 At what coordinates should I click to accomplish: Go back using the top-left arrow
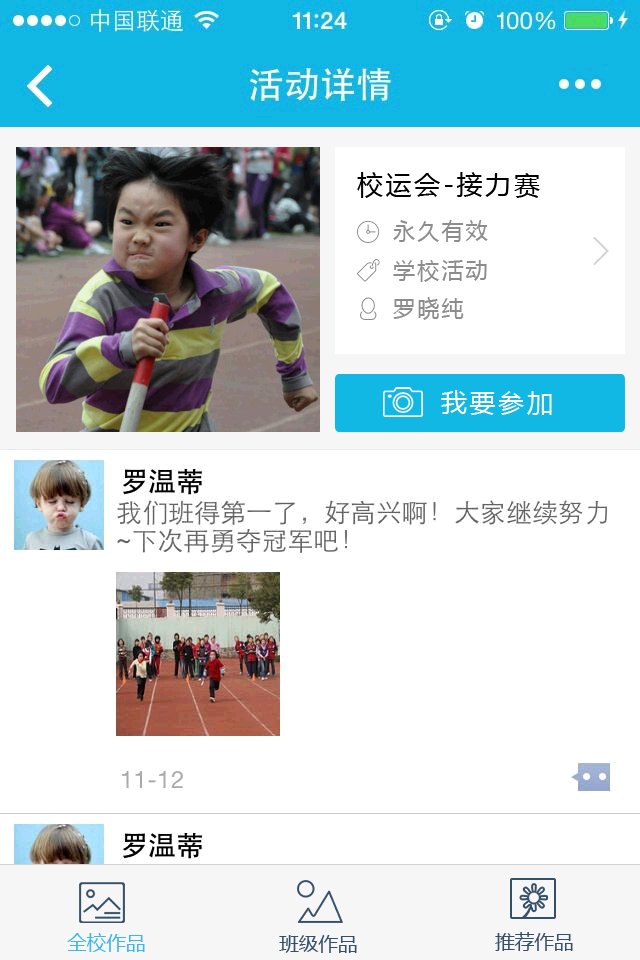click(x=40, y=85)
